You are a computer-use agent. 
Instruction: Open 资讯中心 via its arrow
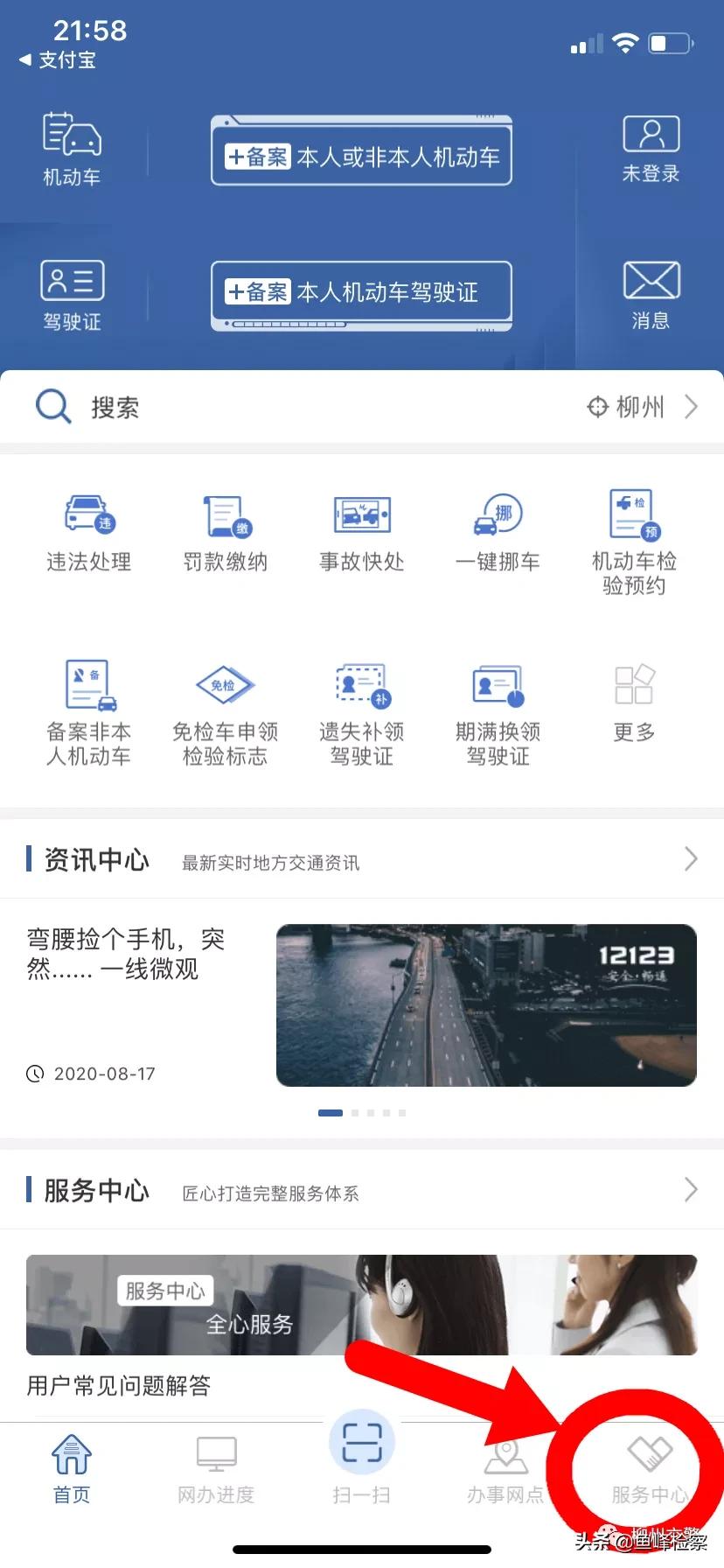coord(690,859)
